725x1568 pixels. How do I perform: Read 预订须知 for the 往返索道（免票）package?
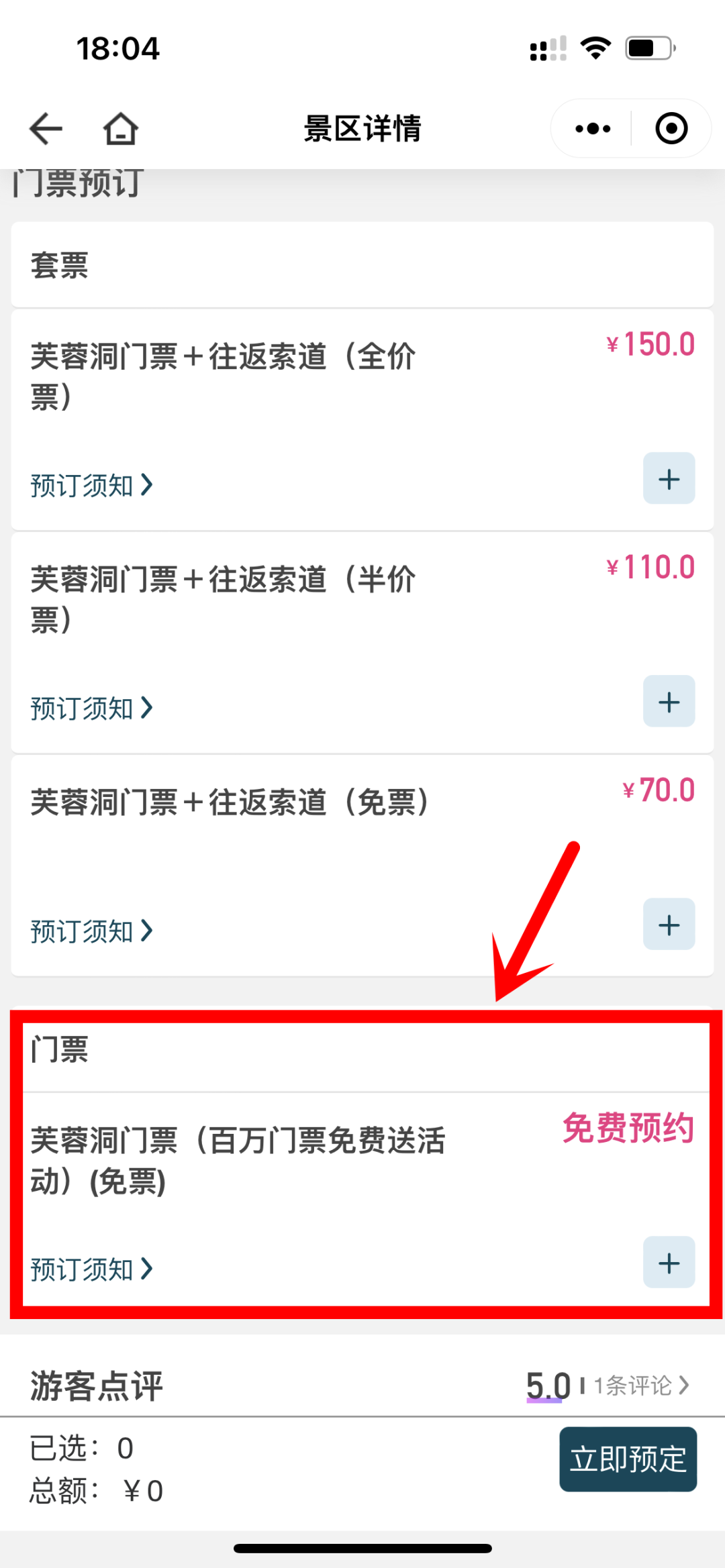coord(91,931)
